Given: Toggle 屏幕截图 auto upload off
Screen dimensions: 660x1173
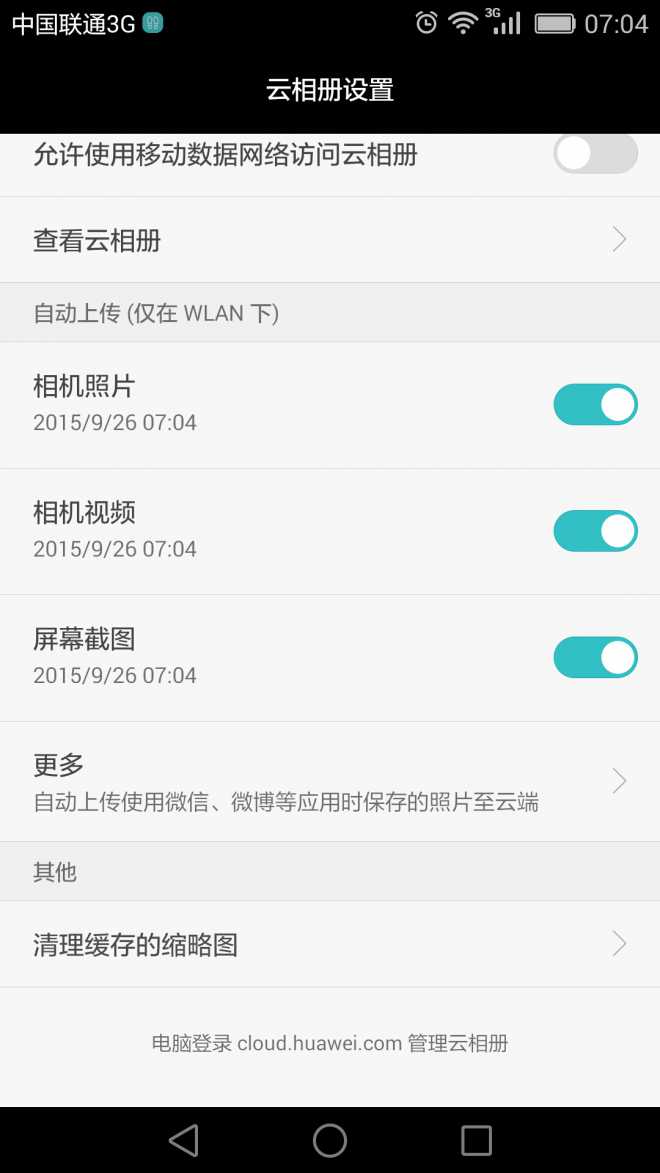Looking at the screenshot, I should [595, 657].
